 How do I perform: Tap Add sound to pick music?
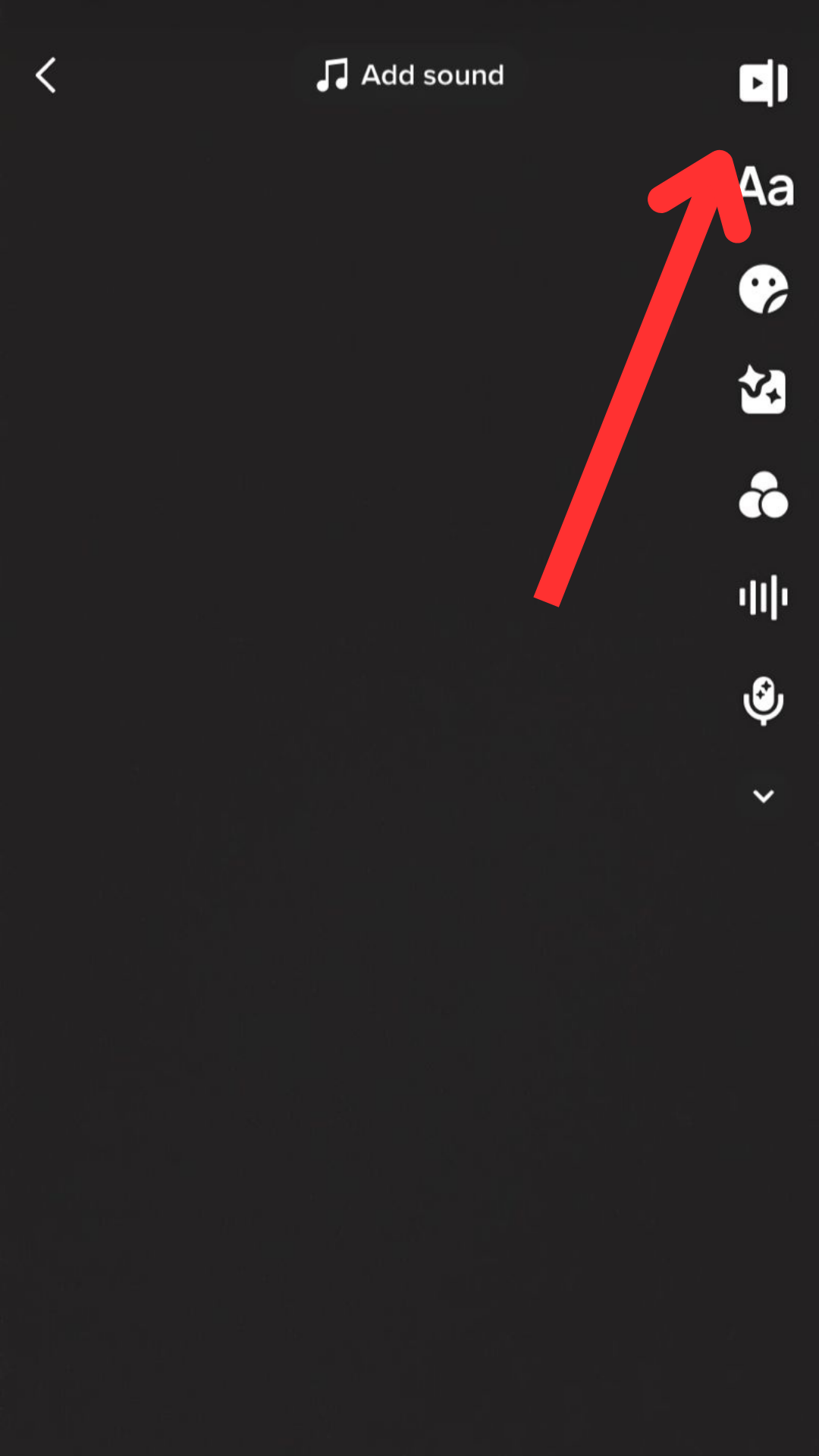[x=410, y=76]
